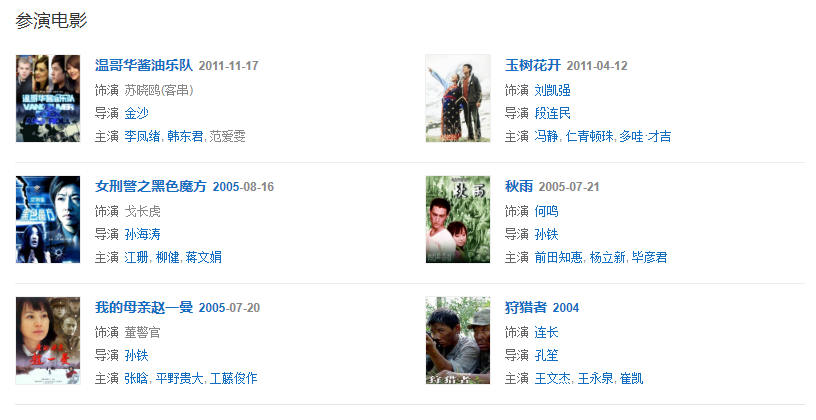This screenshot has height=420, width=816.
Task: Tap the 秋雨 movie poster
Action: [458, 219]
